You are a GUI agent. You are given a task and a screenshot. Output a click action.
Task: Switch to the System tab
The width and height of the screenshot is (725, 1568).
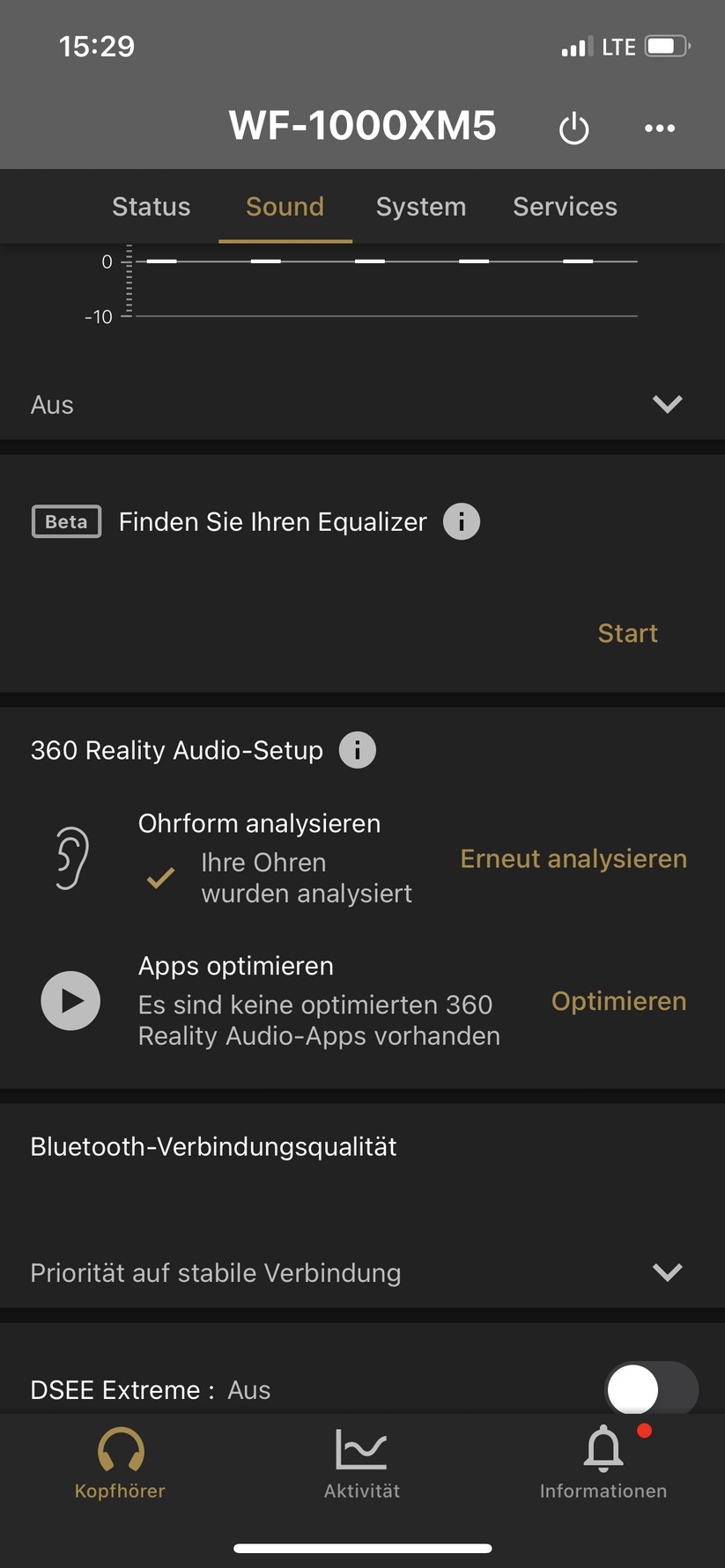click(420, 206)
